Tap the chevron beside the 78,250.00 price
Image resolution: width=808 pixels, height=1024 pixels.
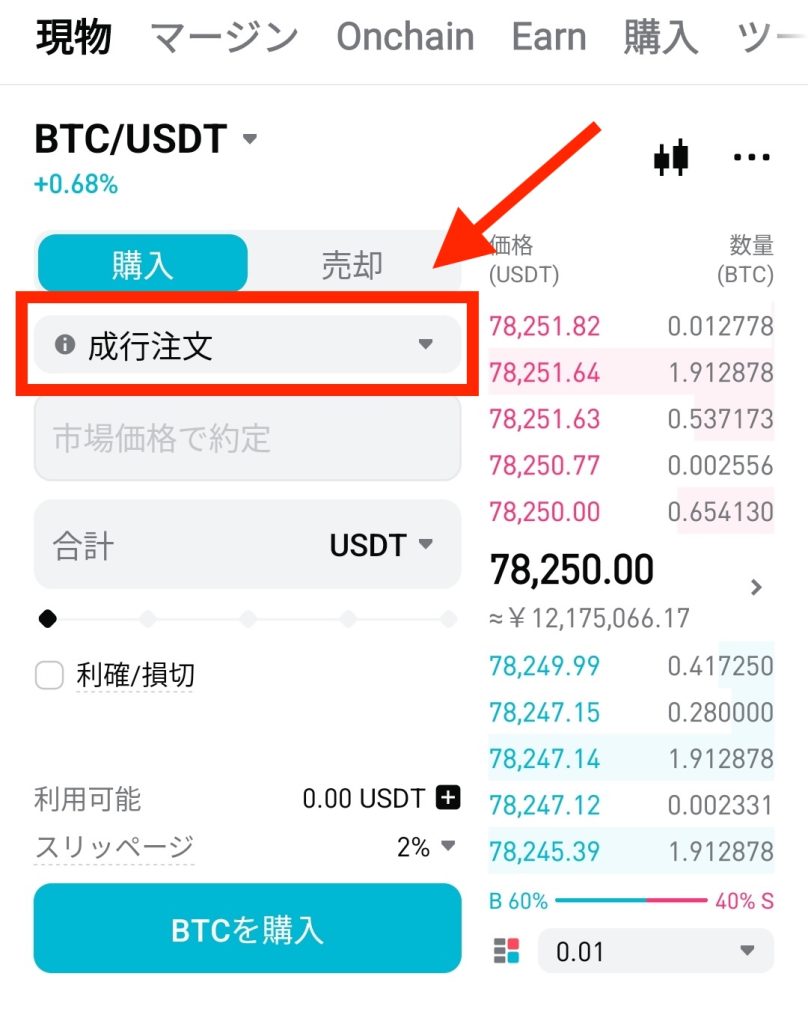point(757,587)
